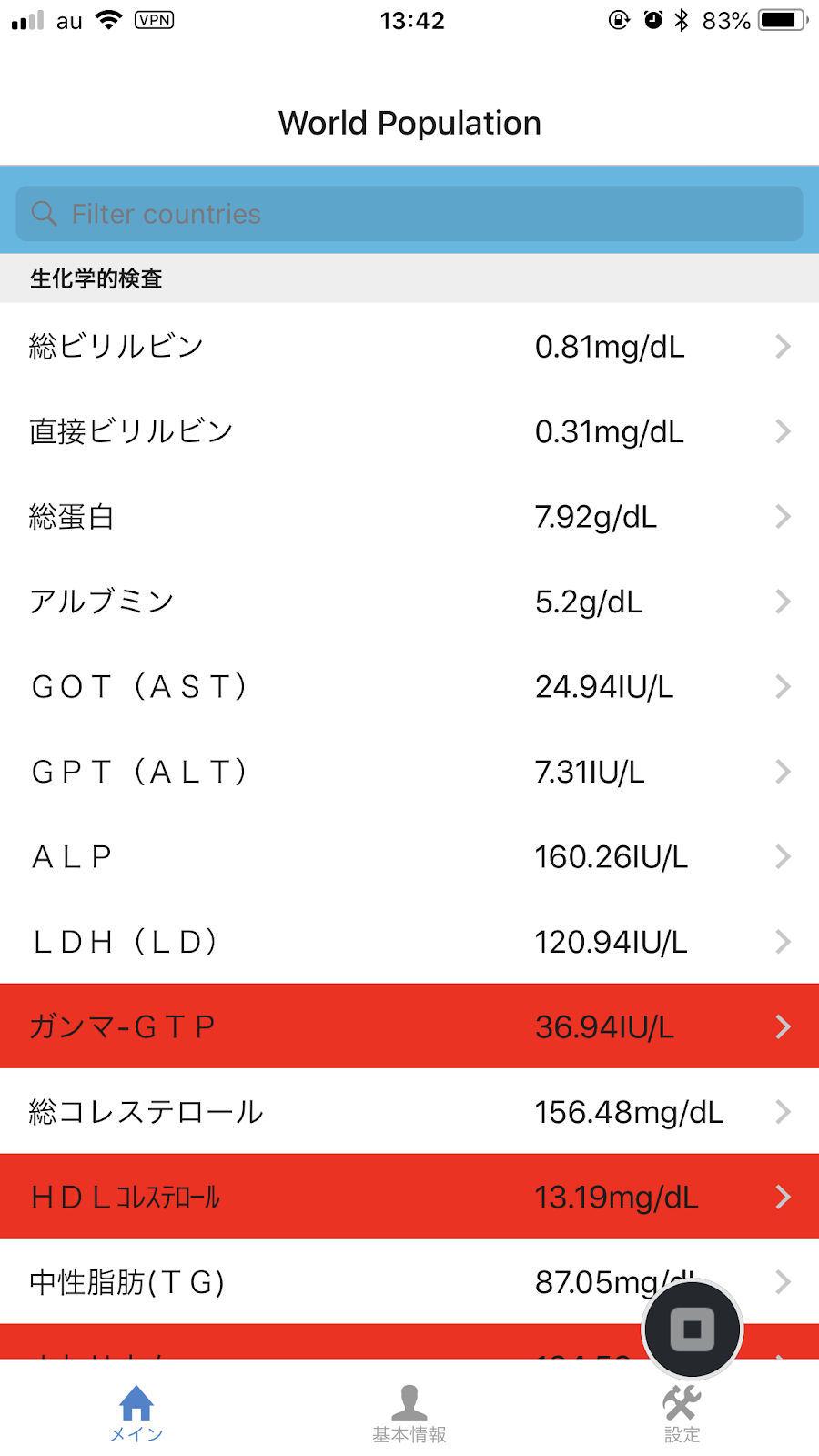The height and width of the screenshot is (1456, 819).
Task: Open the highlighted ガンマ-GTP row
Action: click(409, 1026)
